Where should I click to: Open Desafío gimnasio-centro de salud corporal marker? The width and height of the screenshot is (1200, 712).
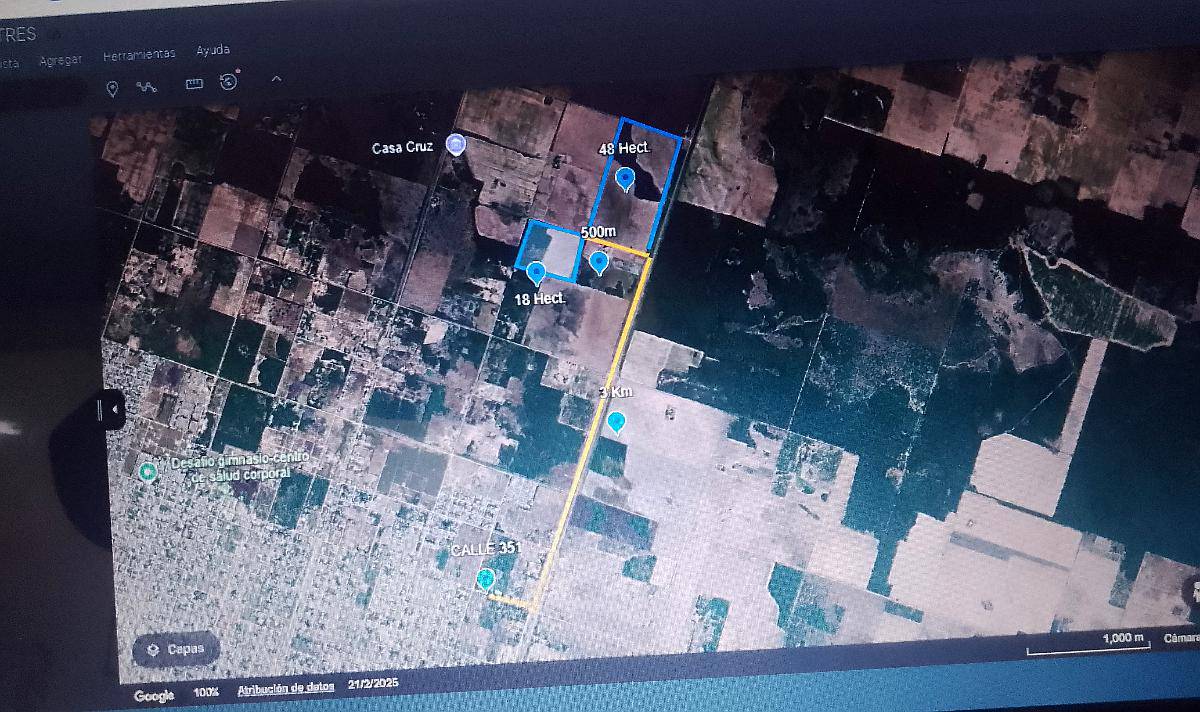(149, 471)
